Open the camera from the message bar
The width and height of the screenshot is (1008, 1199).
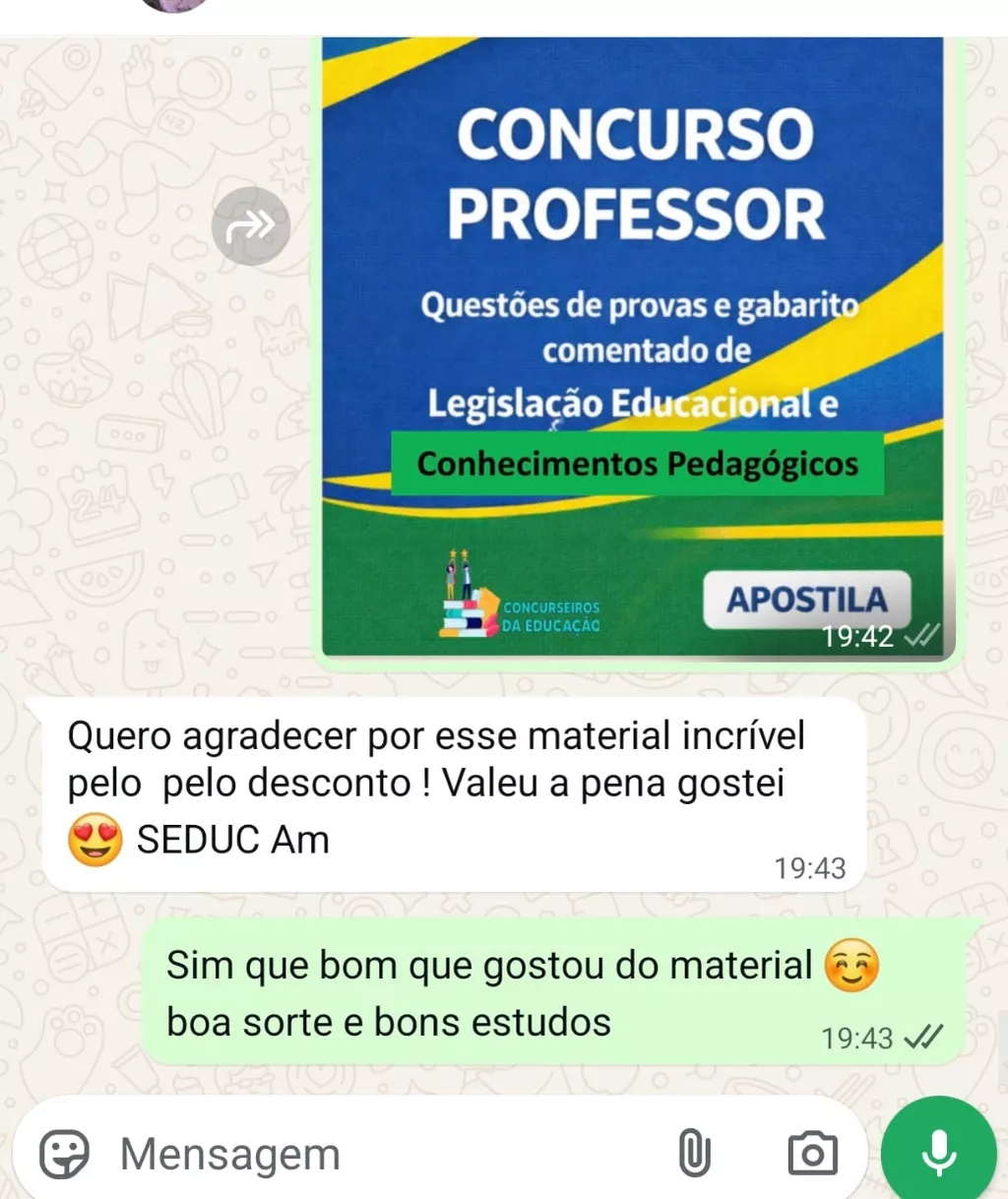point(812,1154)
